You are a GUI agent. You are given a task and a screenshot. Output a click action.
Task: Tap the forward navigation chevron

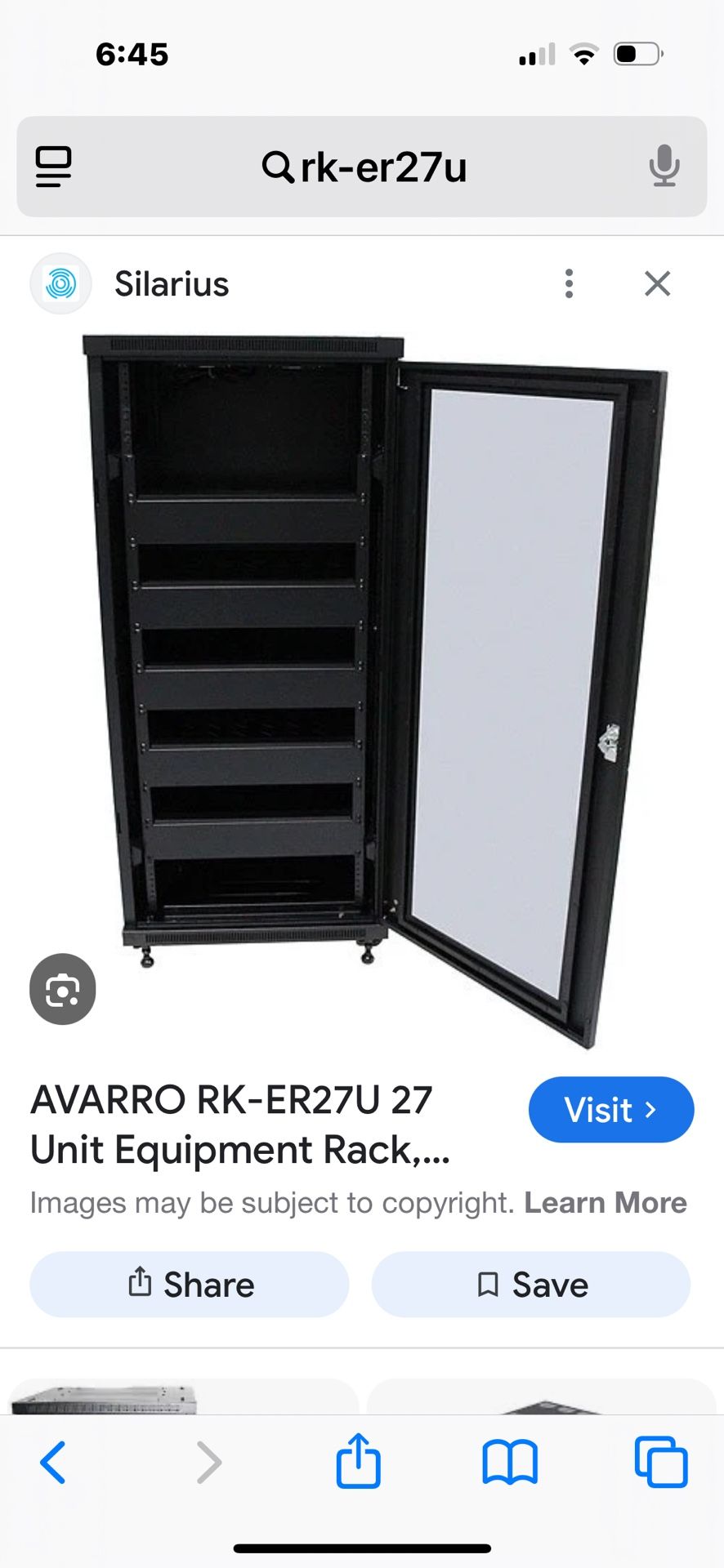coord(208,1463)
